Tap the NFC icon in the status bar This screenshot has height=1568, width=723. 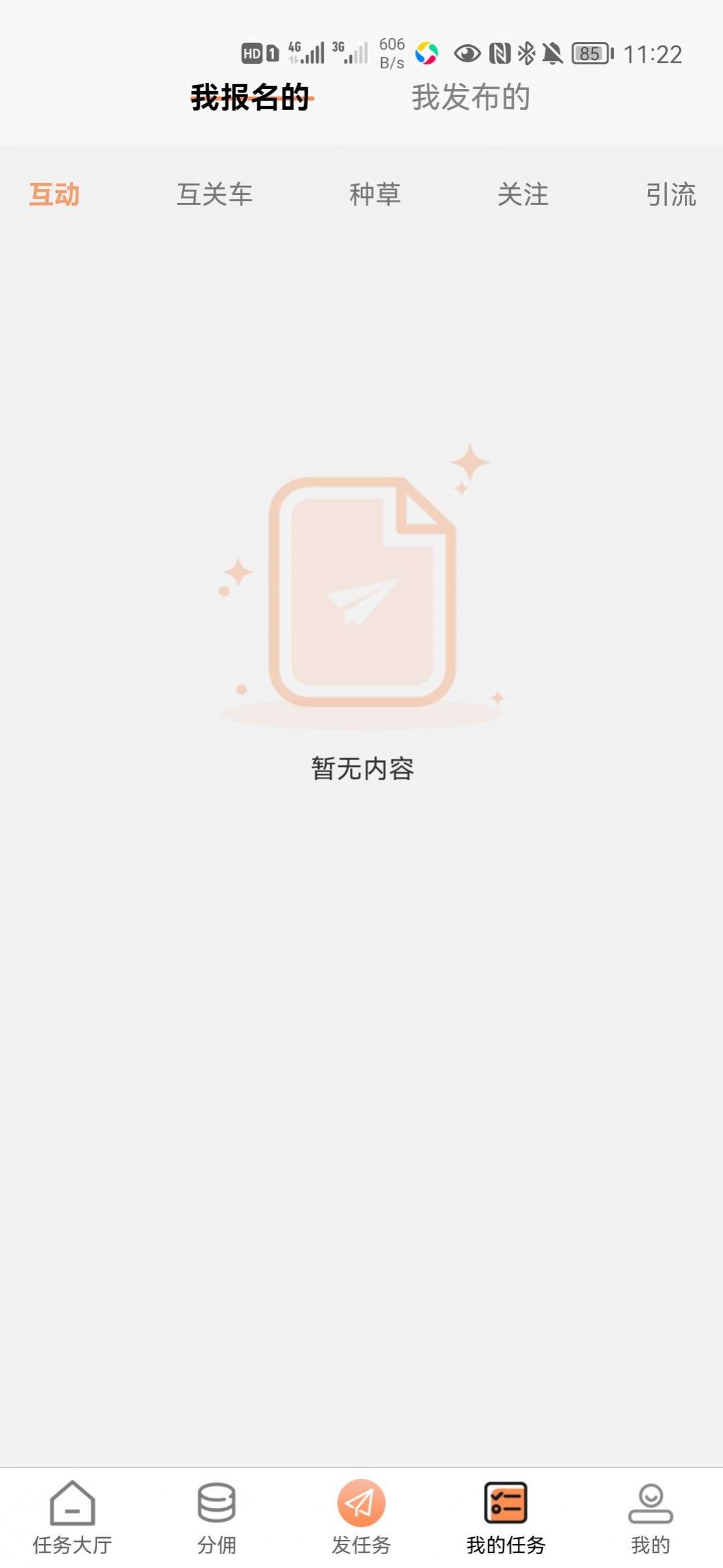pos(498,54)
